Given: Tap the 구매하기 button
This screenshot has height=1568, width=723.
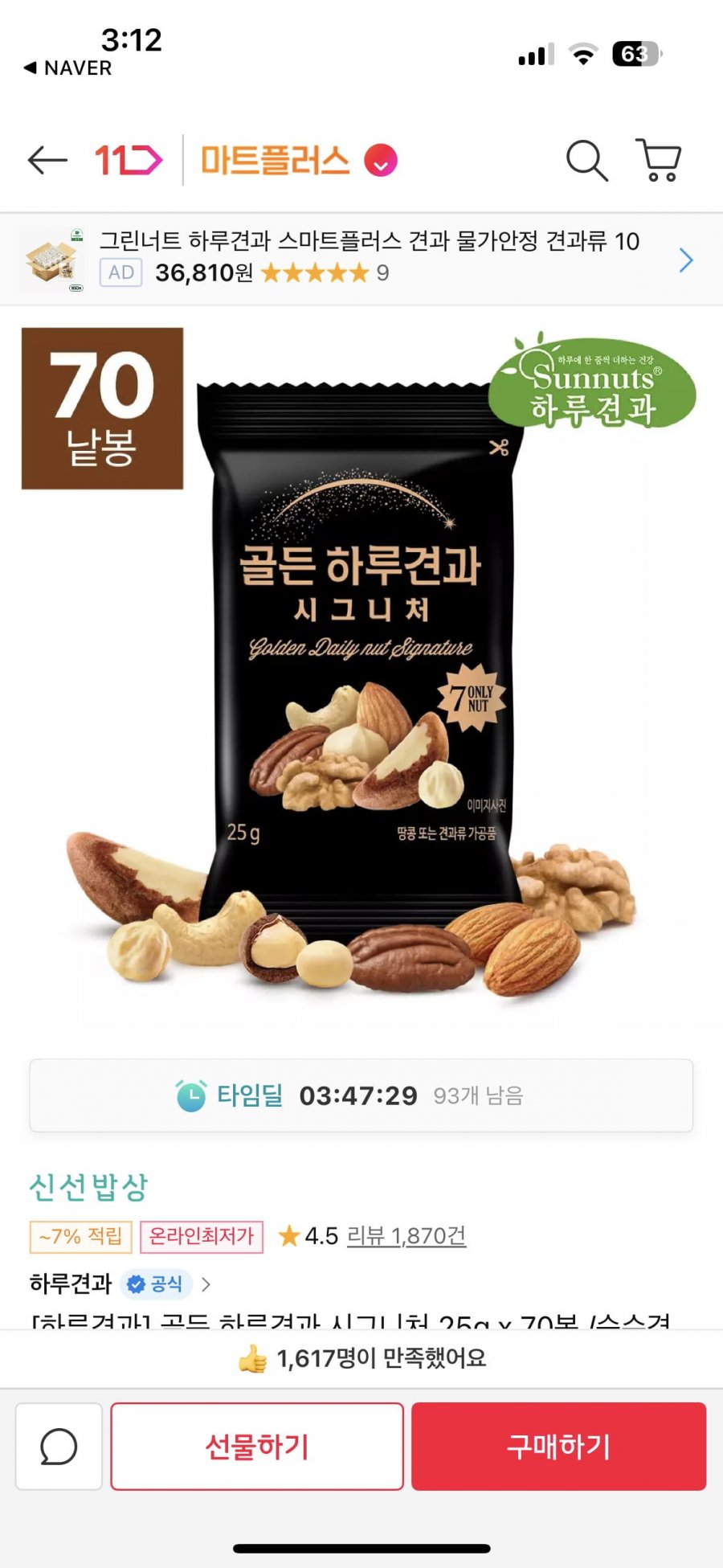Looking at the screenshot, I should coord(558,1447).
